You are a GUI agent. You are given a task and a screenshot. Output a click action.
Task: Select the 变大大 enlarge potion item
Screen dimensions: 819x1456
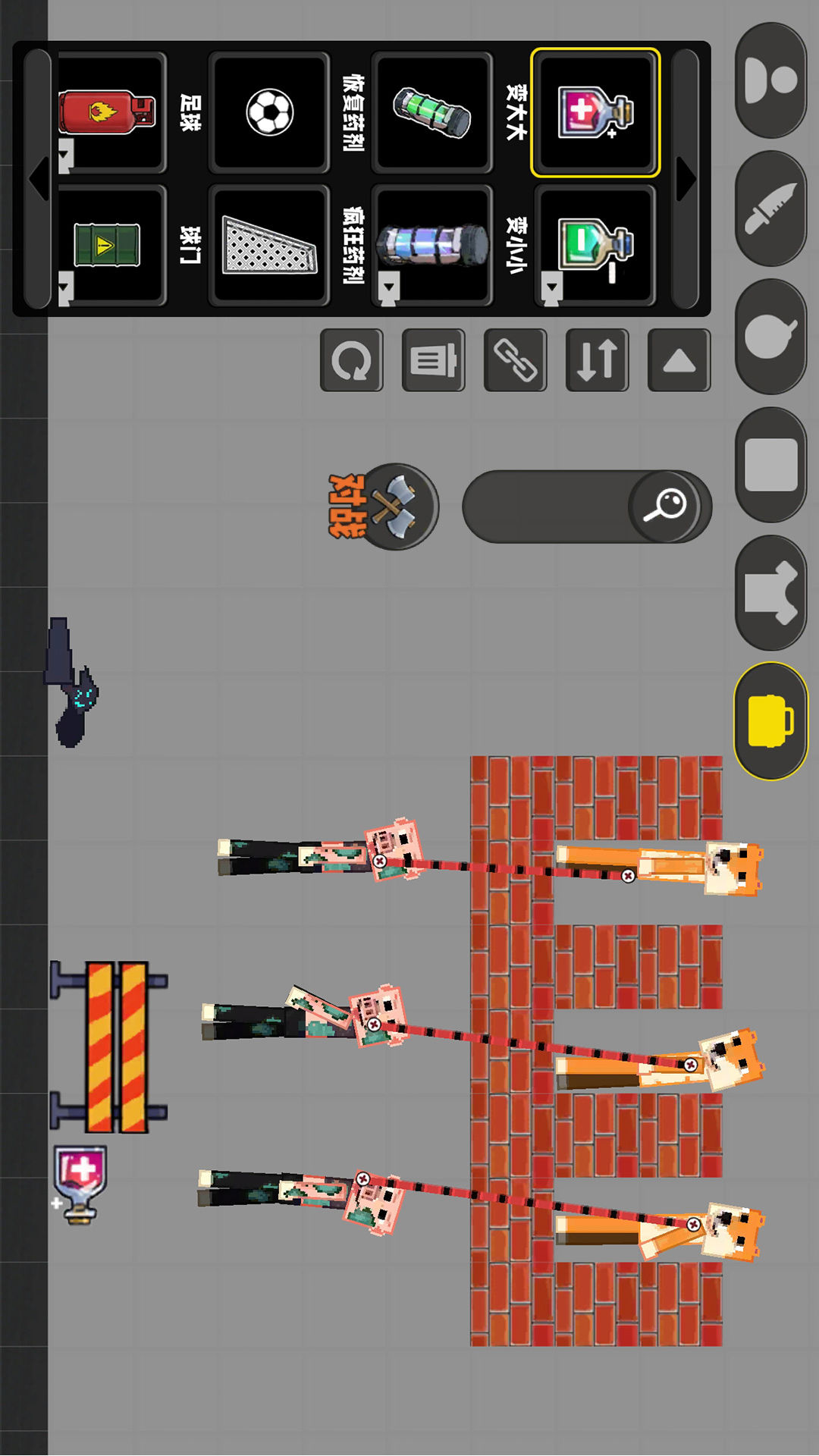[x=595, y=112]
